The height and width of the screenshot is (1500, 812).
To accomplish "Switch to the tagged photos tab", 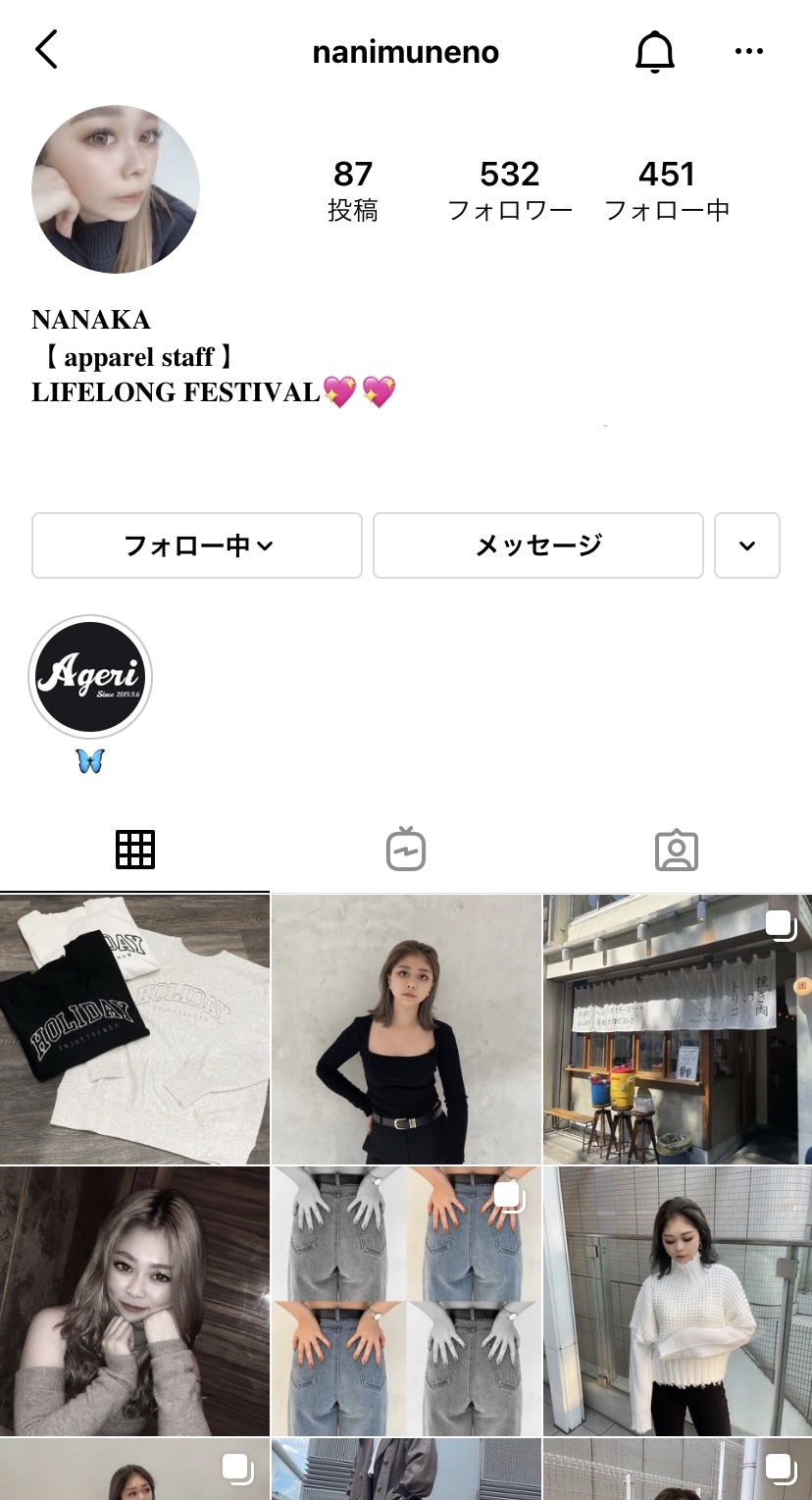I will [676, 850].
